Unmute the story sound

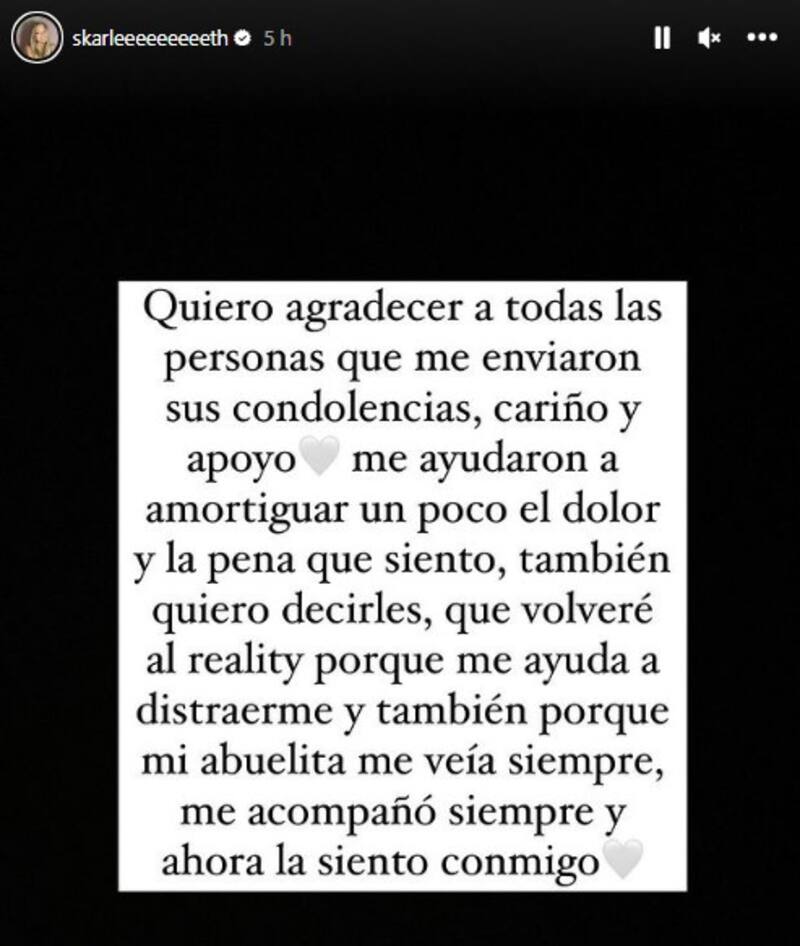point(709,38)
